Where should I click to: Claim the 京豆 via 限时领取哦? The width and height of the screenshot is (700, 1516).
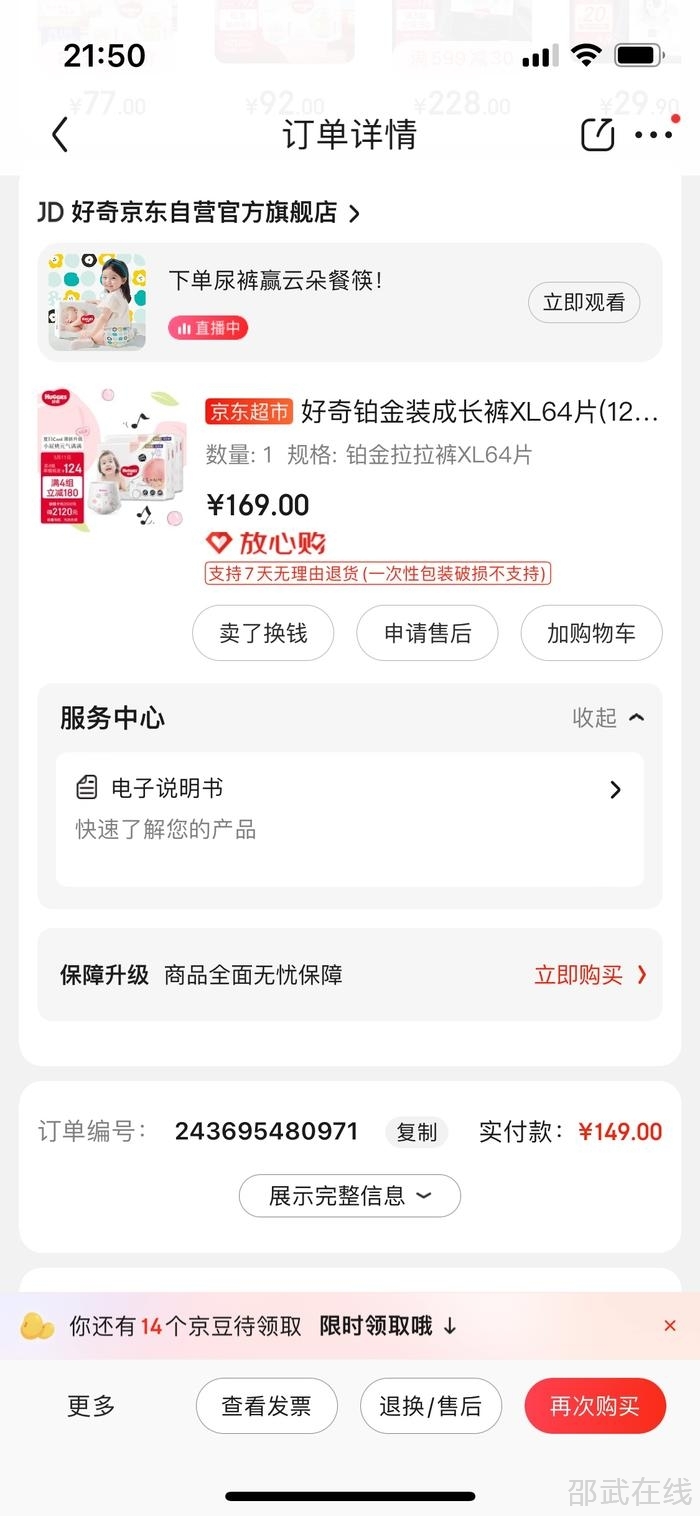[x=388, y=1326]
